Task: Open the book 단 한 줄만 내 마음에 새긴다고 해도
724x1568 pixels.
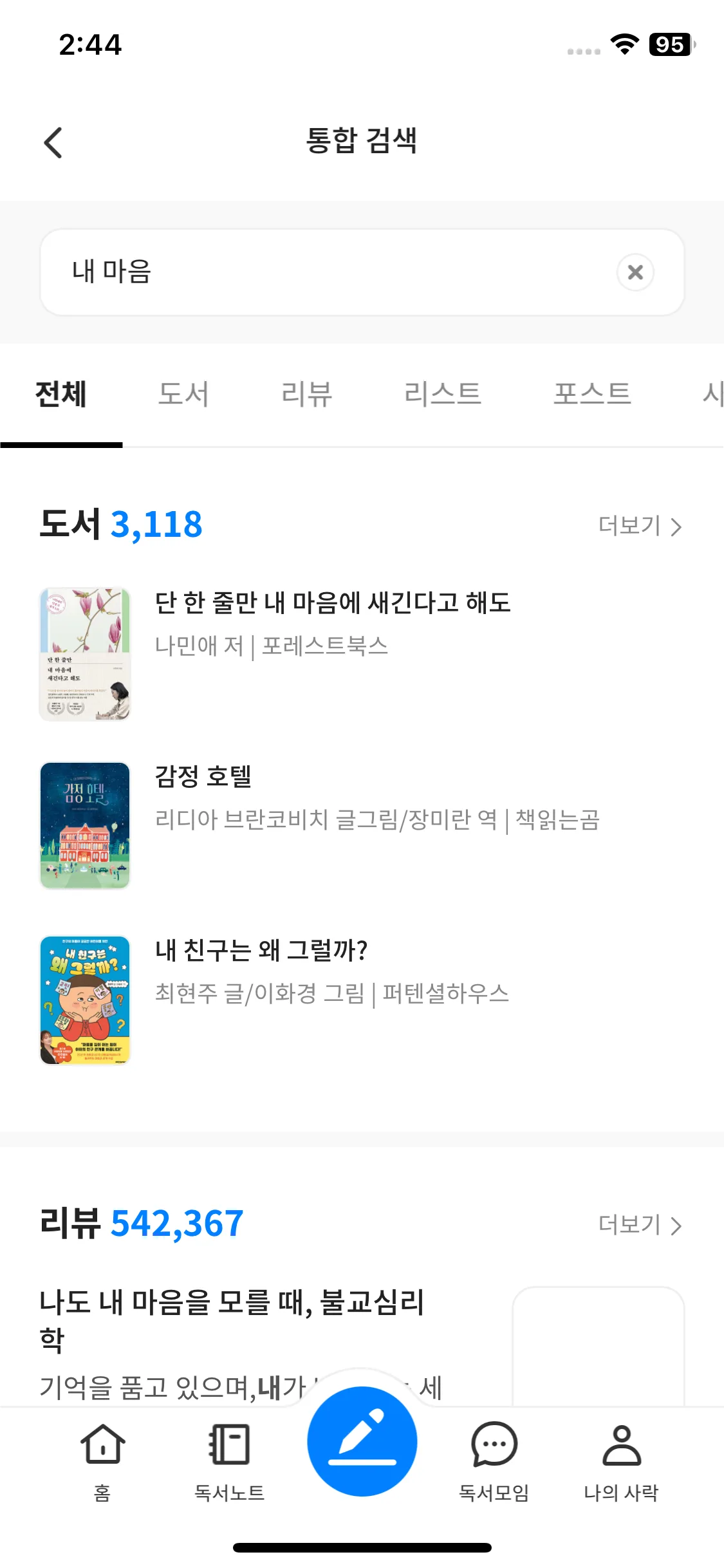Action: (333, 603)
